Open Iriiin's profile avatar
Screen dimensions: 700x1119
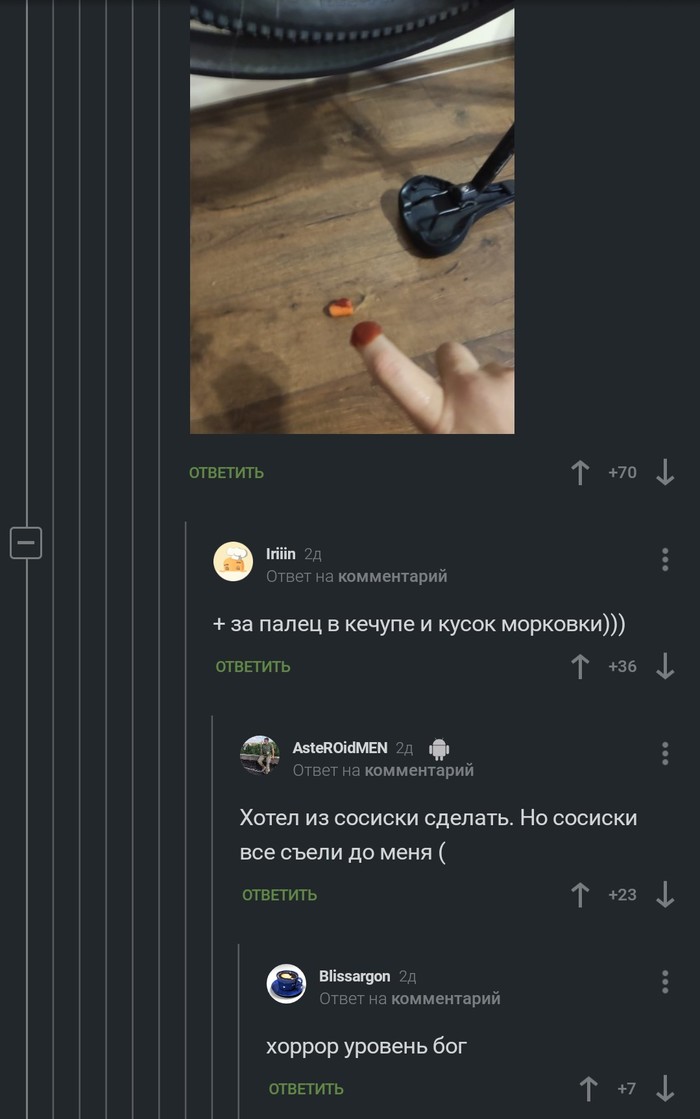coord(233,562)
